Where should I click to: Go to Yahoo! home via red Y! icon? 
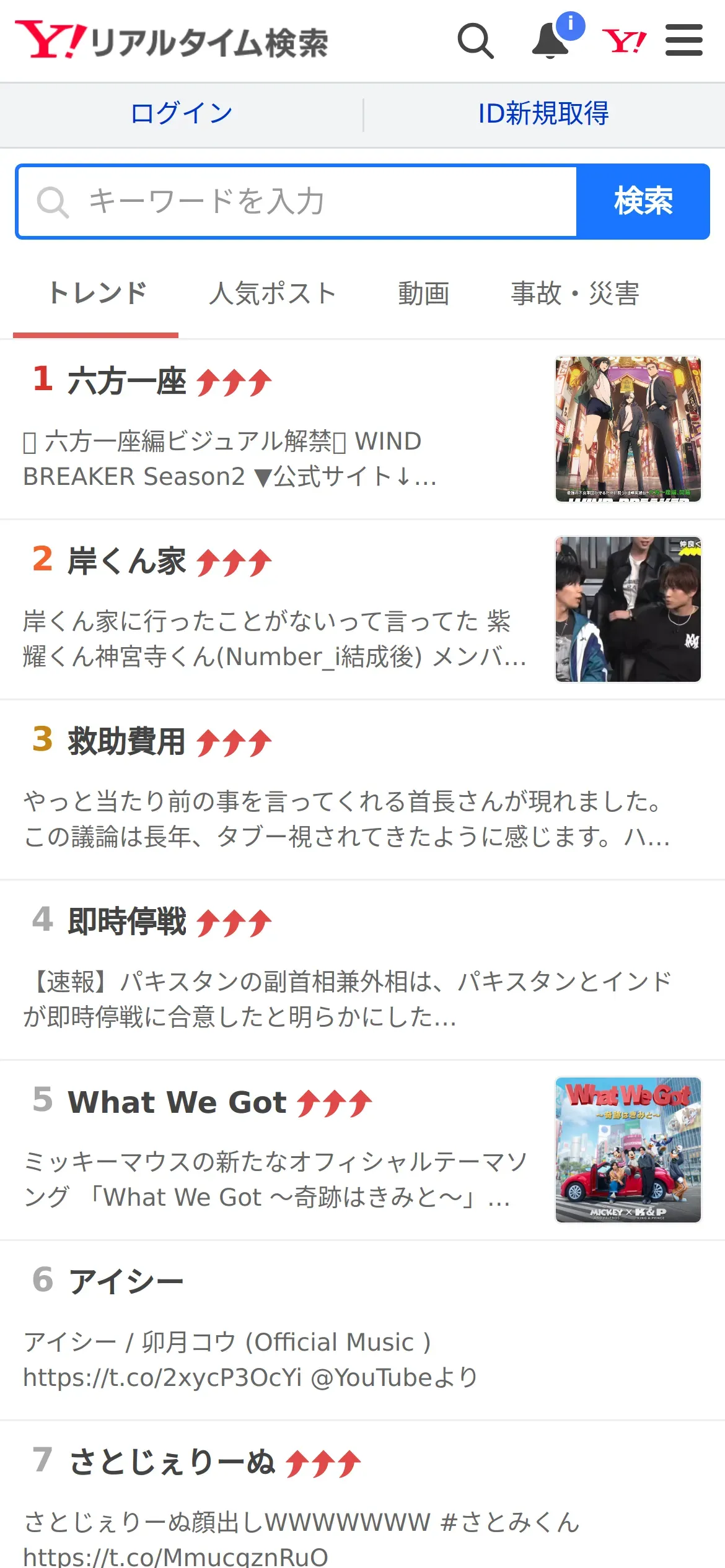(x=624, y=41)
